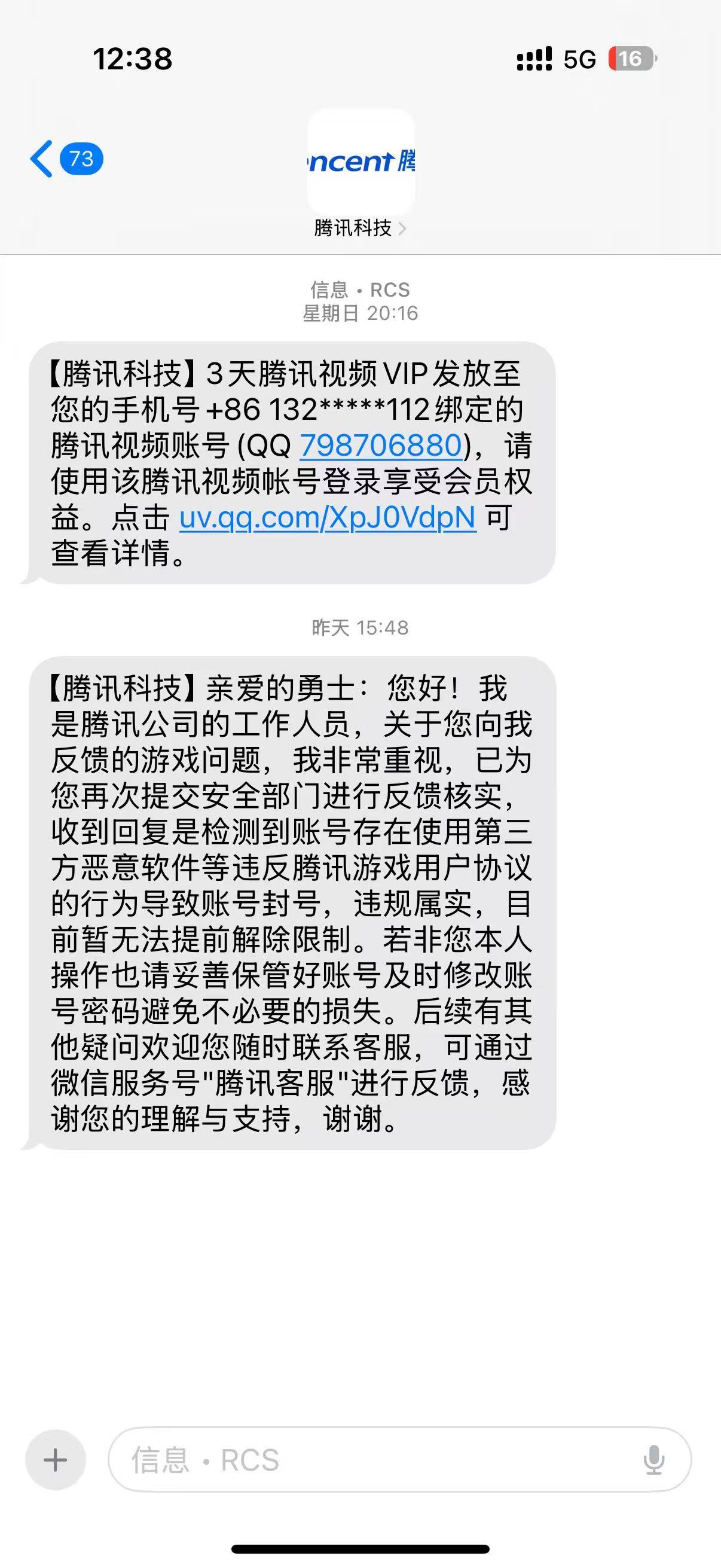Open 腾讯科技 contact details

click(x=359, y=227)
